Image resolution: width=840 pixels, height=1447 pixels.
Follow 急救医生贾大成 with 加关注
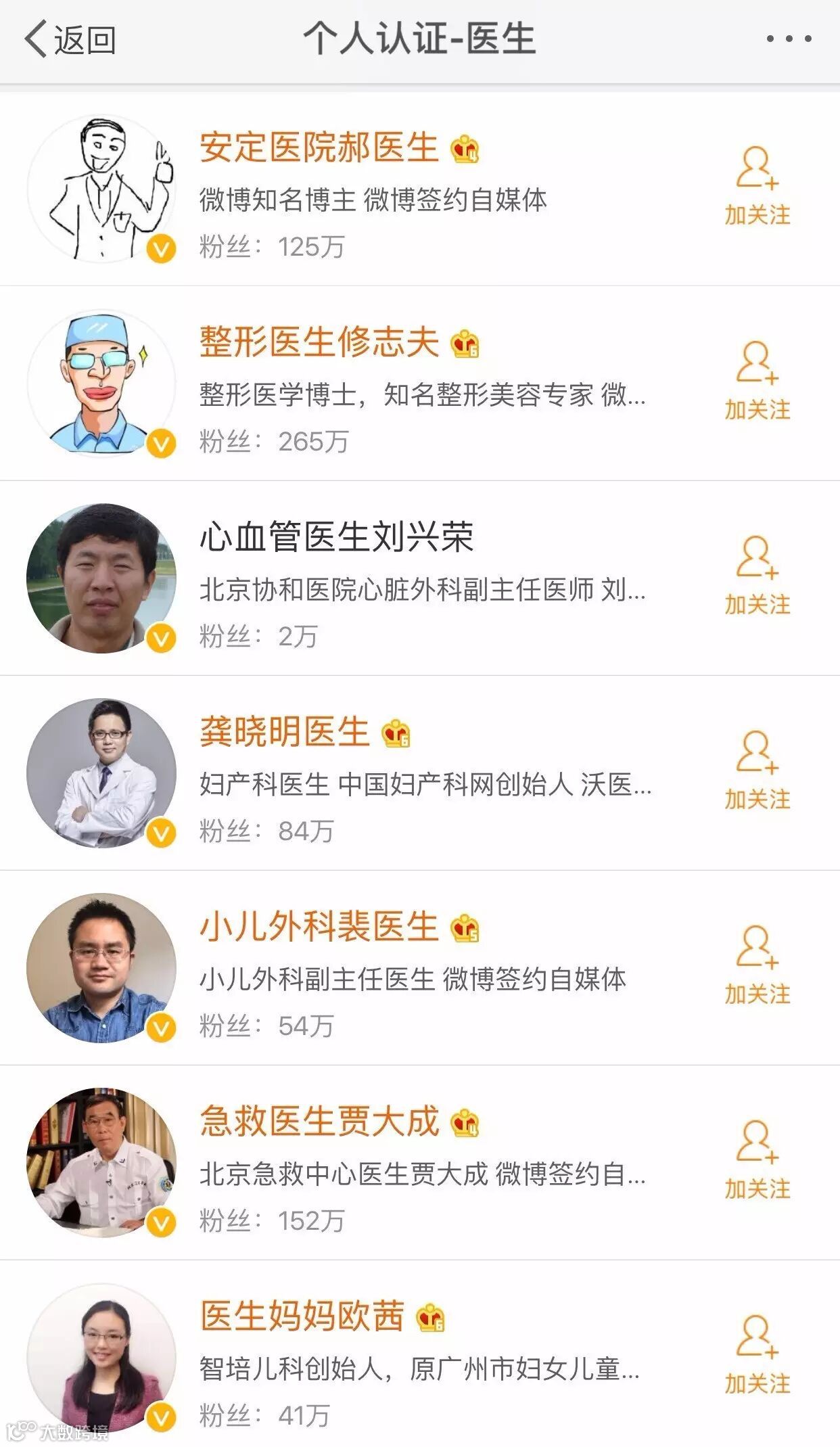coord(757,1161)
